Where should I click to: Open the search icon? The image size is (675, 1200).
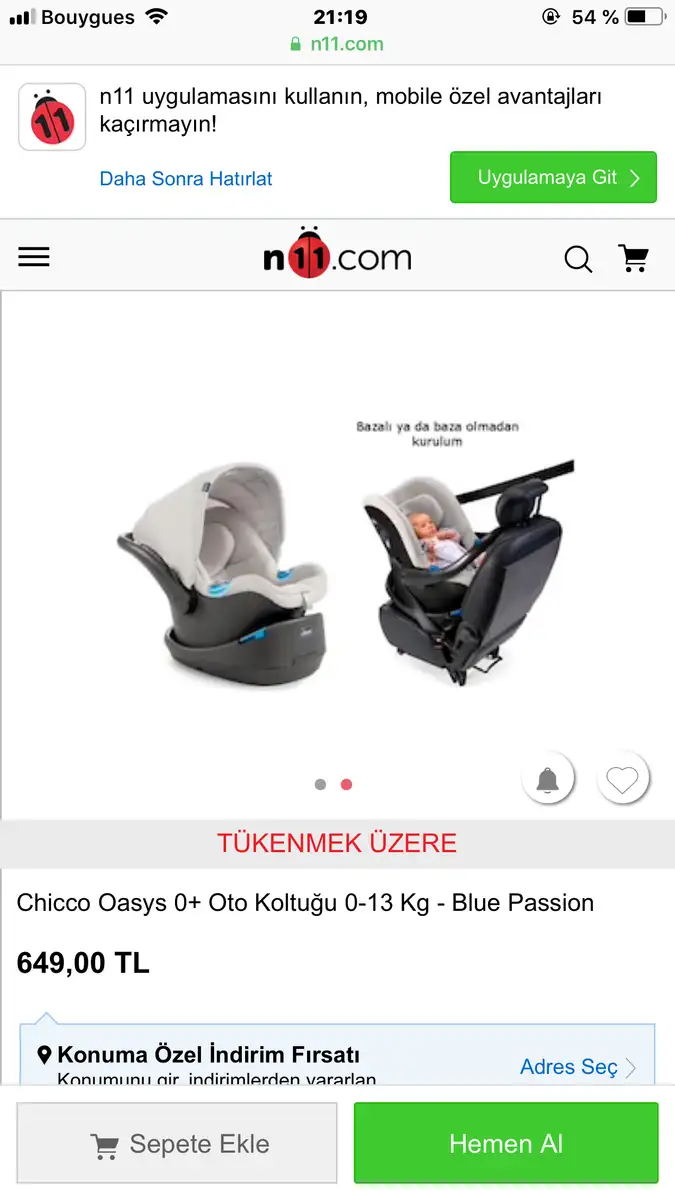tap(578, 259)
